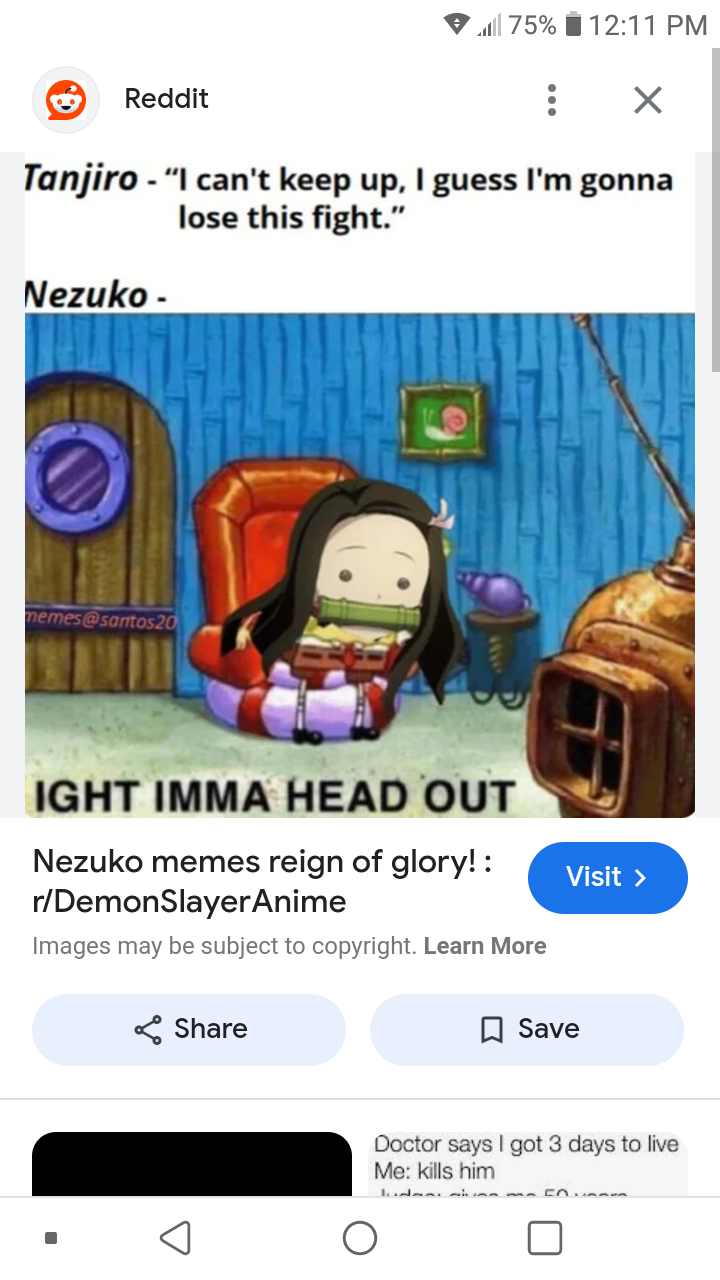
Task: Open Learn More copyright link
Action: tap(485, 946)
